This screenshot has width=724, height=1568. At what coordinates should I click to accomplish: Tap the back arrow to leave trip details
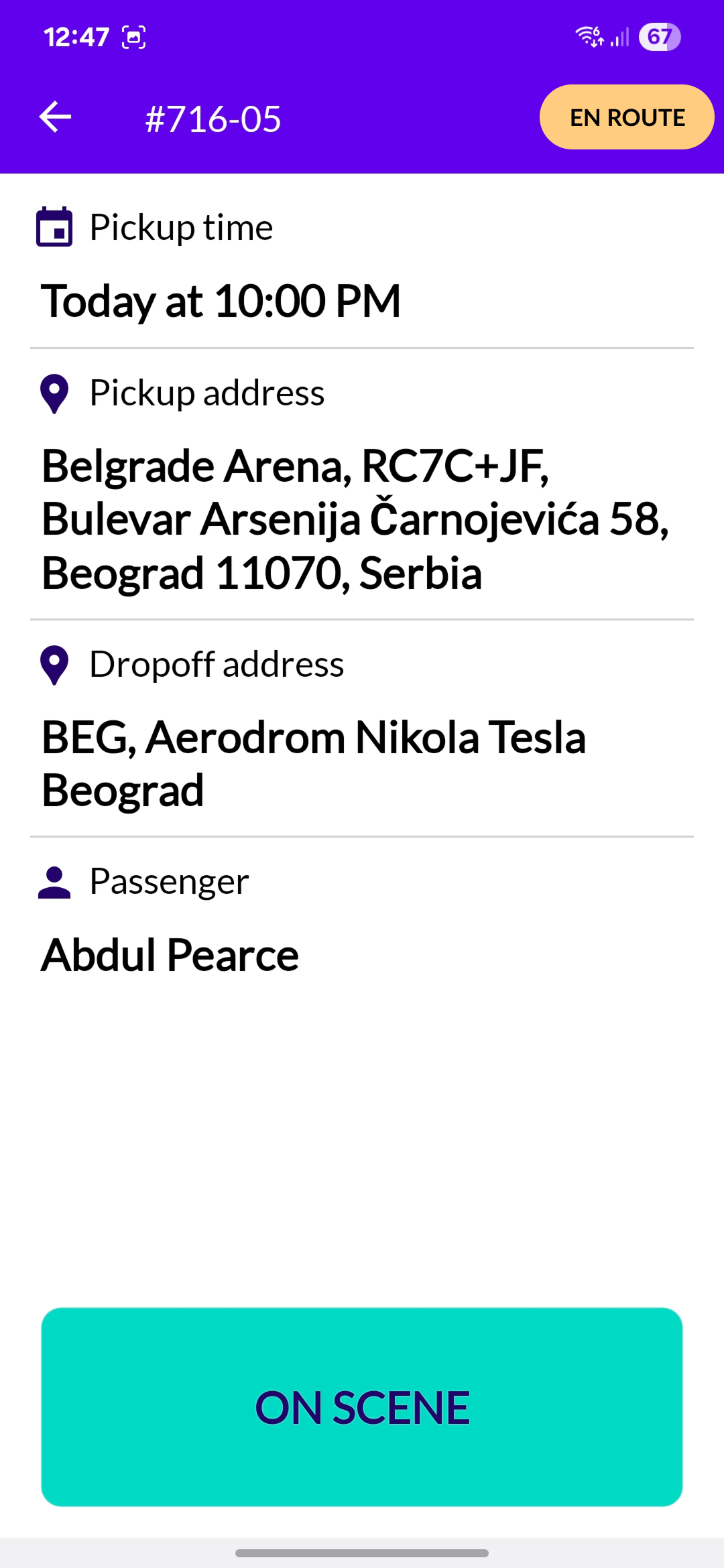[56, 117]
